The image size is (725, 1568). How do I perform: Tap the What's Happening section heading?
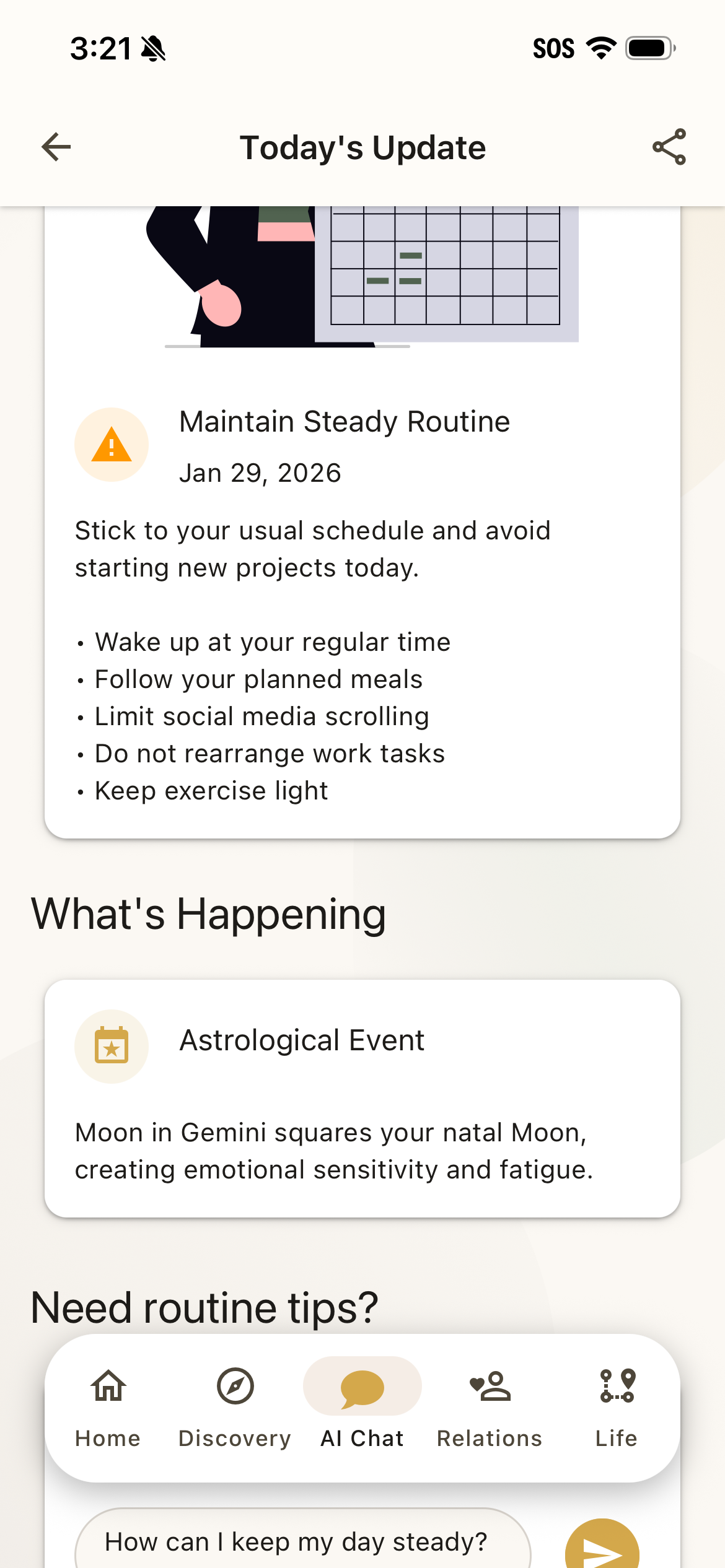click(209, 915)
